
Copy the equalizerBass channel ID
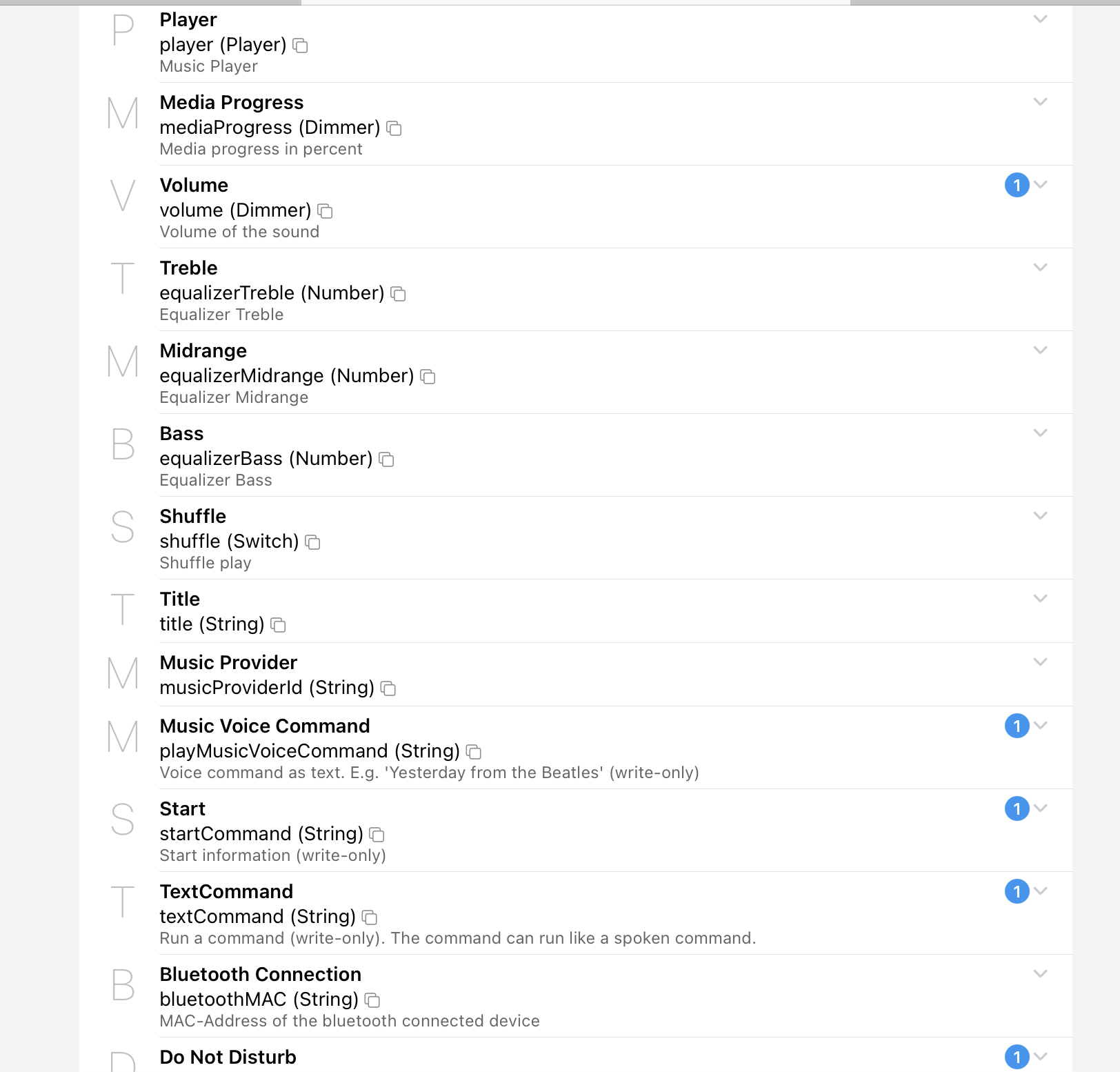pos(386,459)
